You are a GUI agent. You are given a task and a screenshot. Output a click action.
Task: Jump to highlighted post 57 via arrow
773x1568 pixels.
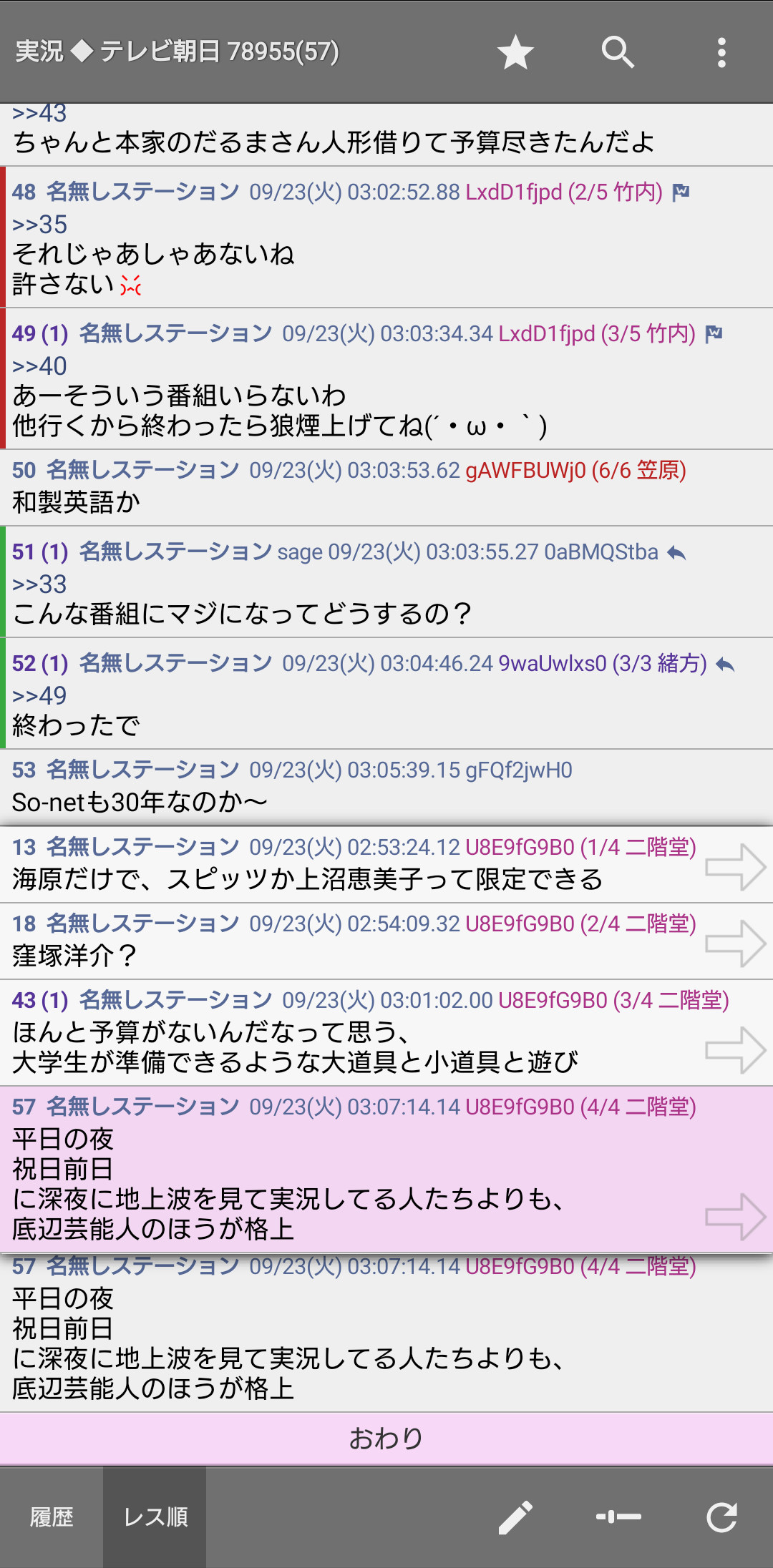point(735,1216)
